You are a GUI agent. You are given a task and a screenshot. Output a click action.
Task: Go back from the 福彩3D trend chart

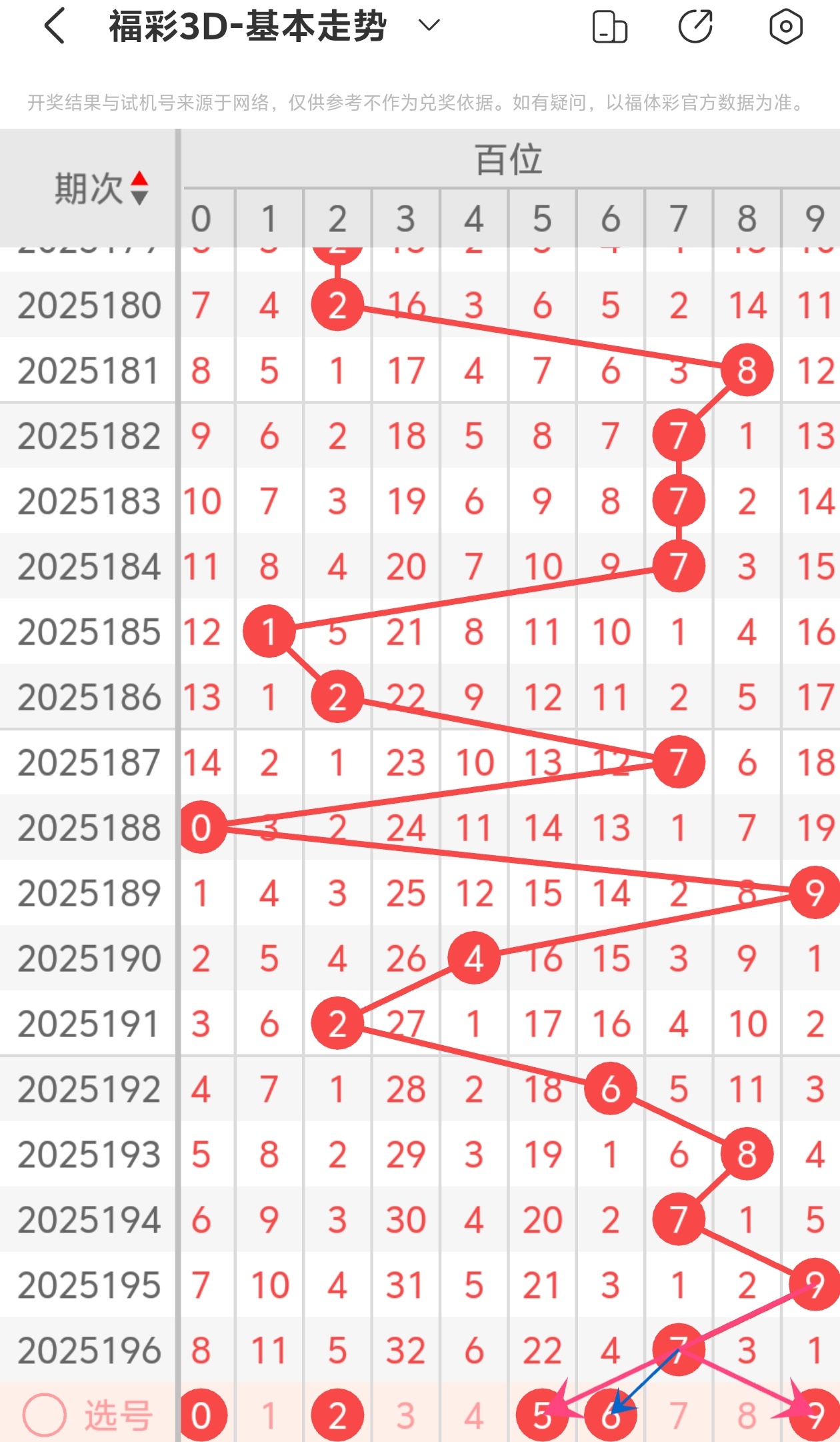(x=55, y=27)
